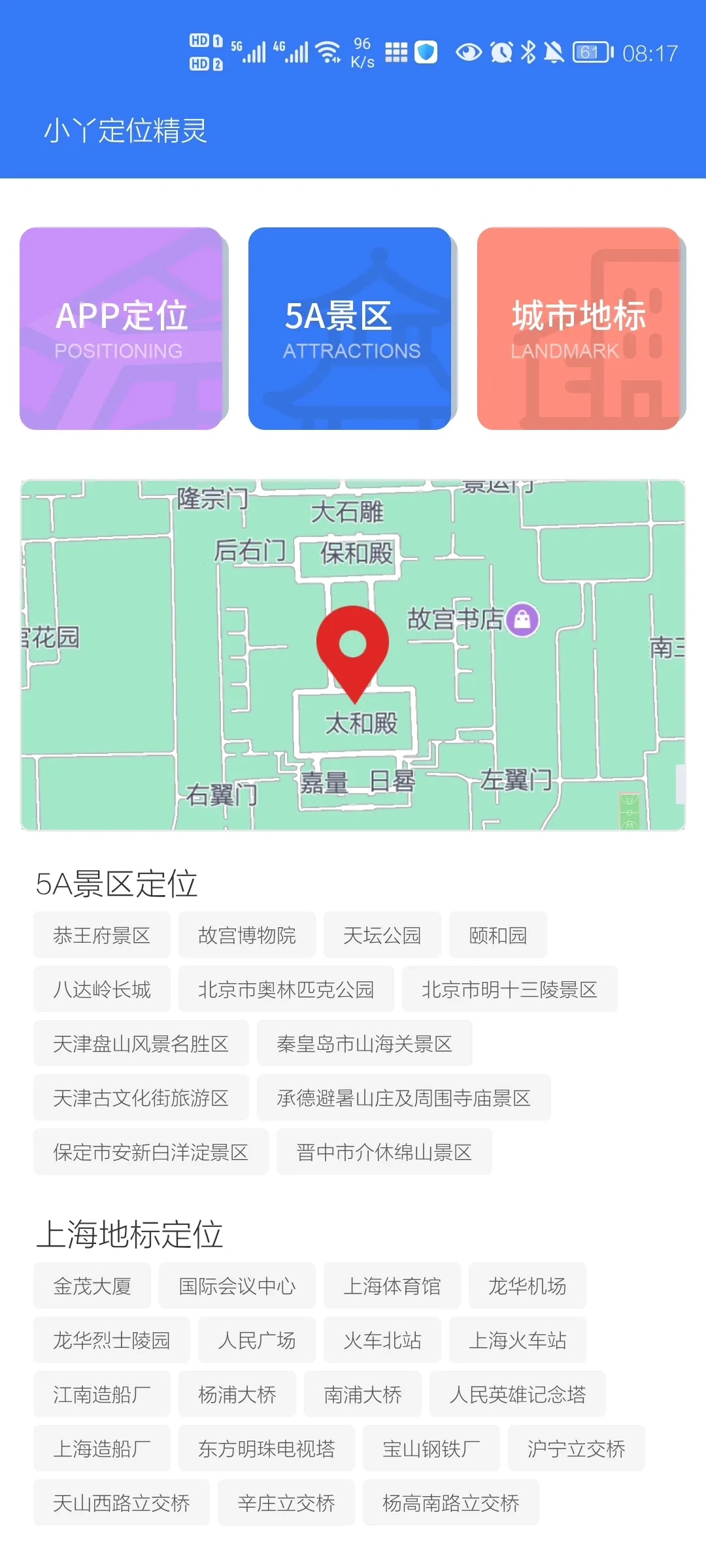Open the 5A景区 attractions feature
The height and width of the screenshot is (1568, 706).
tap(350, 327)
